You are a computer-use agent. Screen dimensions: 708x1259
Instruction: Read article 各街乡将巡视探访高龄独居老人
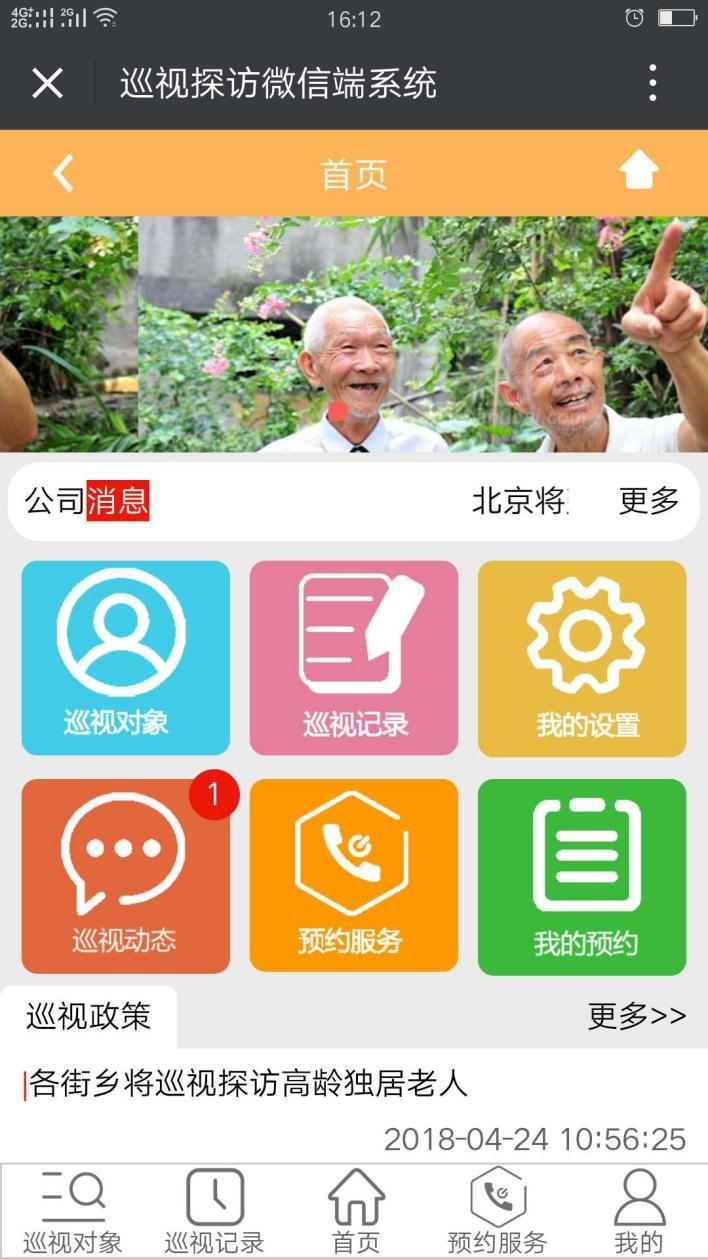click(248, 1083)
